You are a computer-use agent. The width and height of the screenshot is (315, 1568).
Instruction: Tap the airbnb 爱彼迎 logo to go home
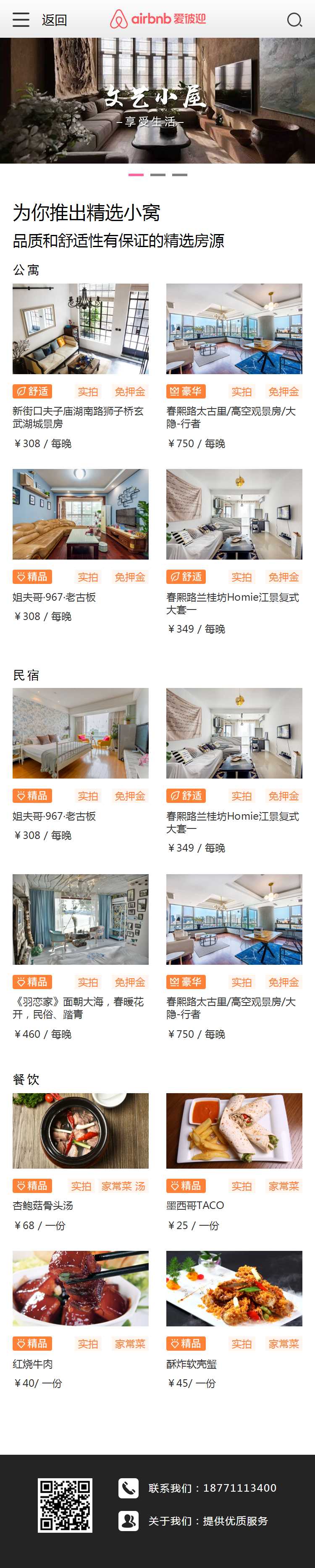(158, 19)
